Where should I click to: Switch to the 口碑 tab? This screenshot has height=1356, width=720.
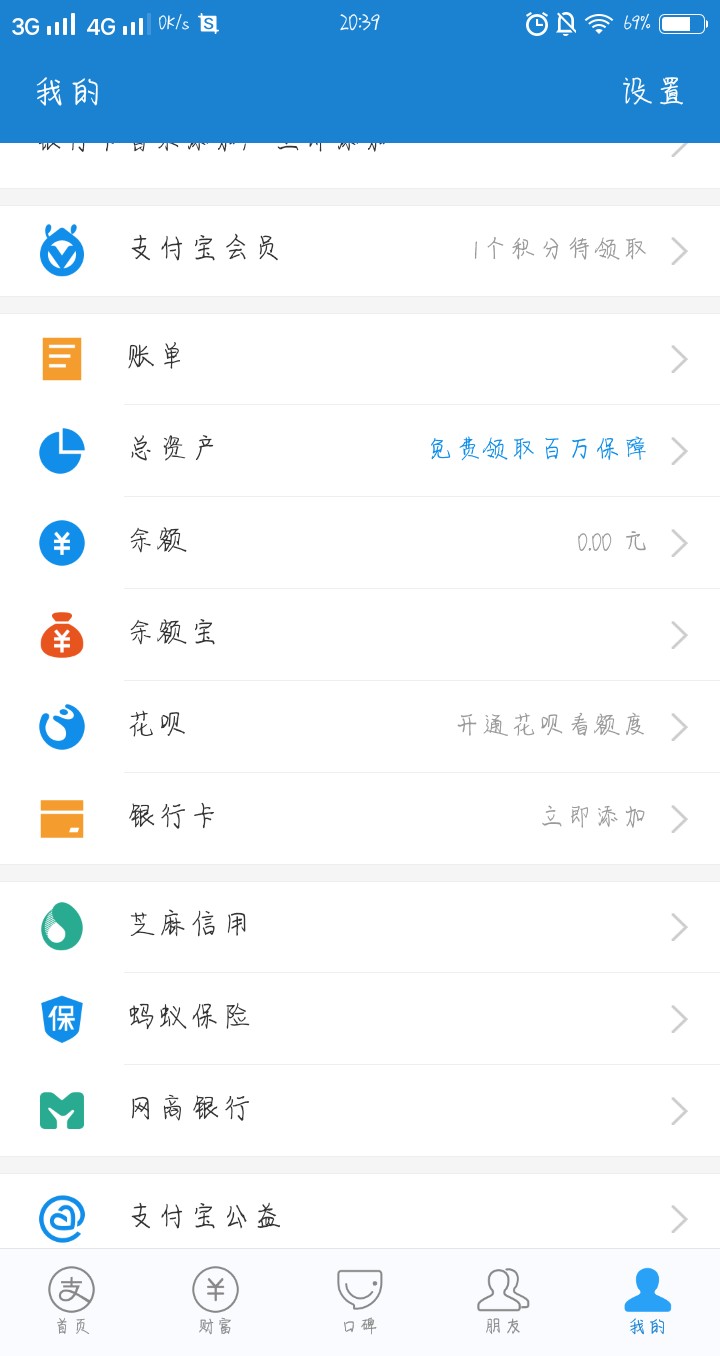[360, 1301]
